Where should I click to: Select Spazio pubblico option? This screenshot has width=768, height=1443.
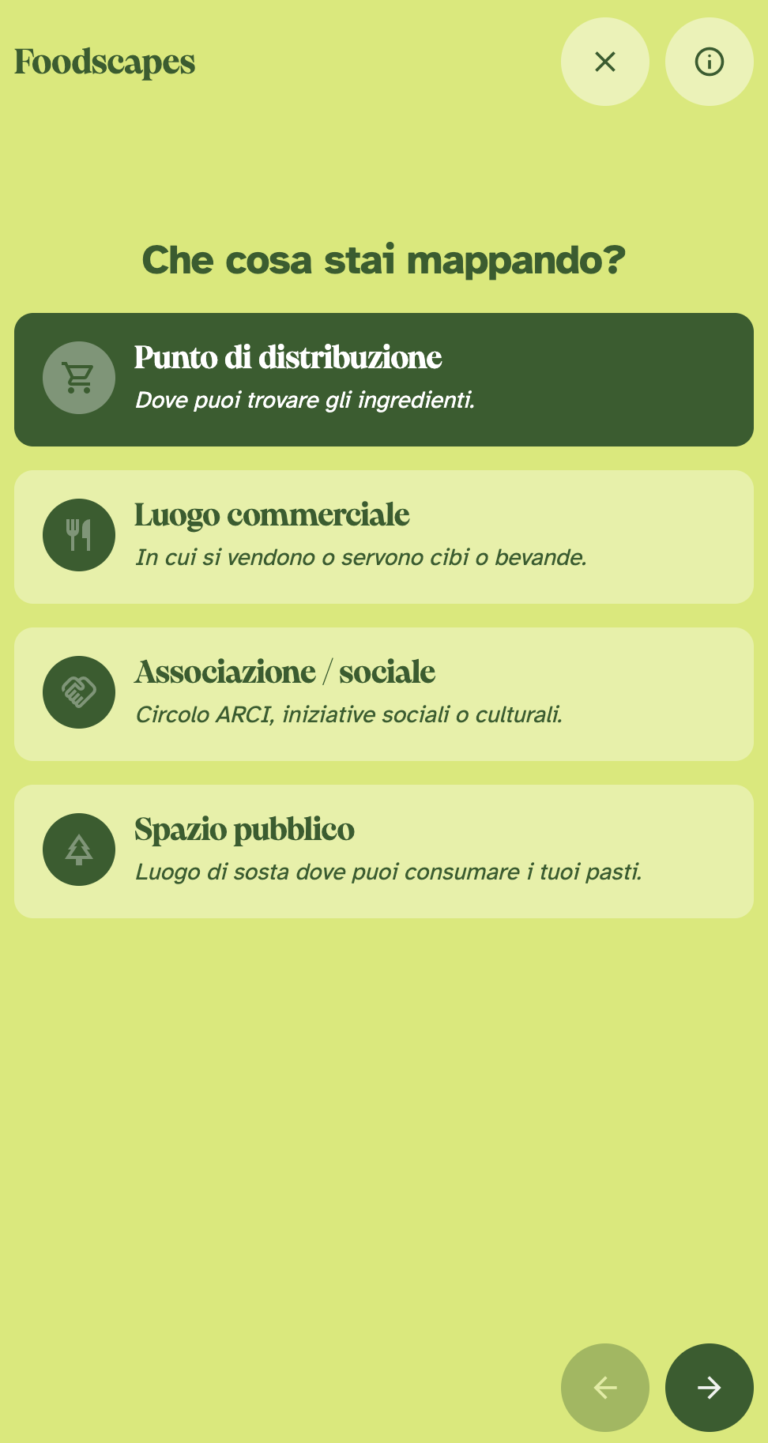click(x=383, y=851)
